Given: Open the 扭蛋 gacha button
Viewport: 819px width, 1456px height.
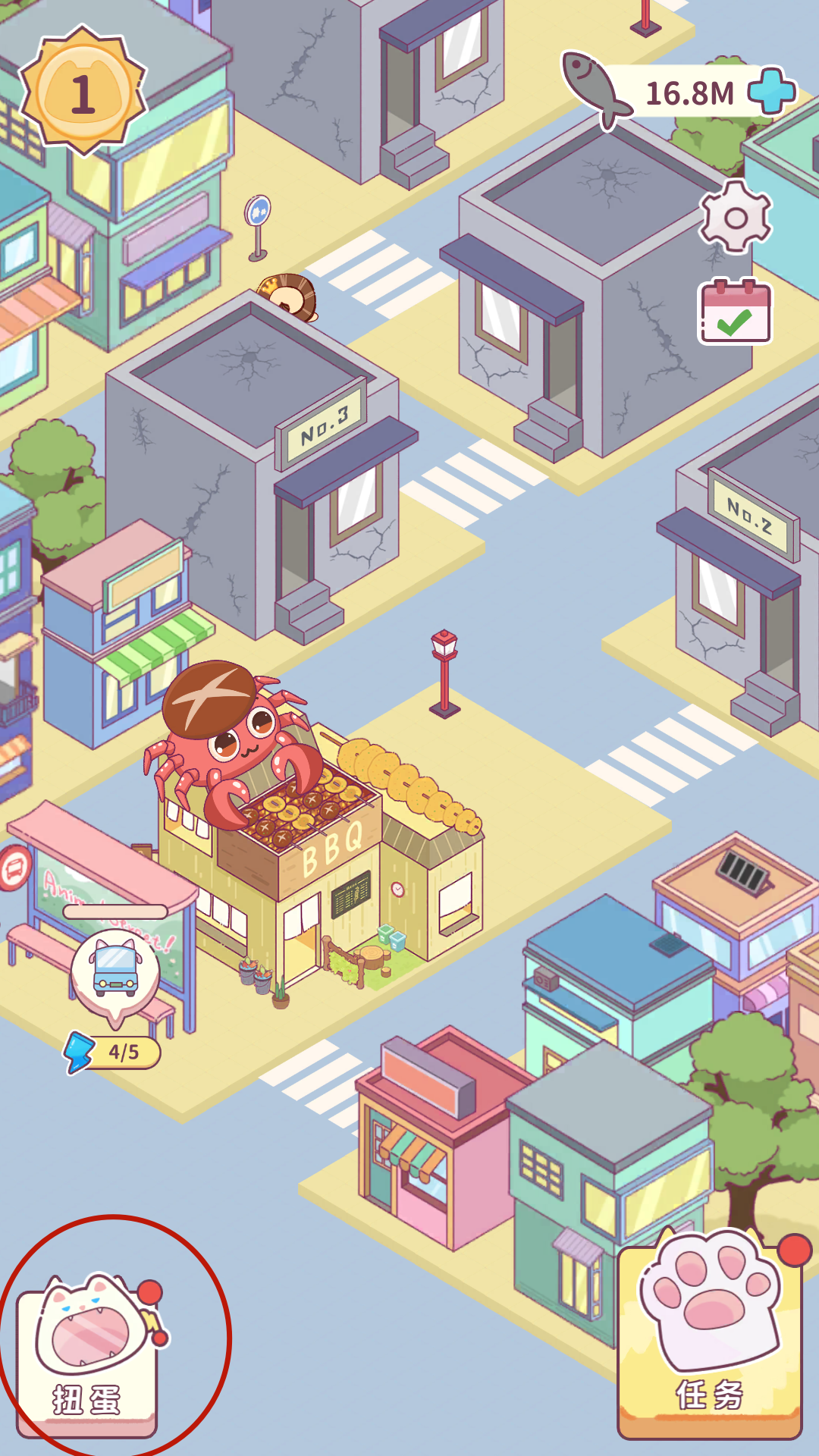Looking at the screenshot, I should click(x=87, y=1354).
